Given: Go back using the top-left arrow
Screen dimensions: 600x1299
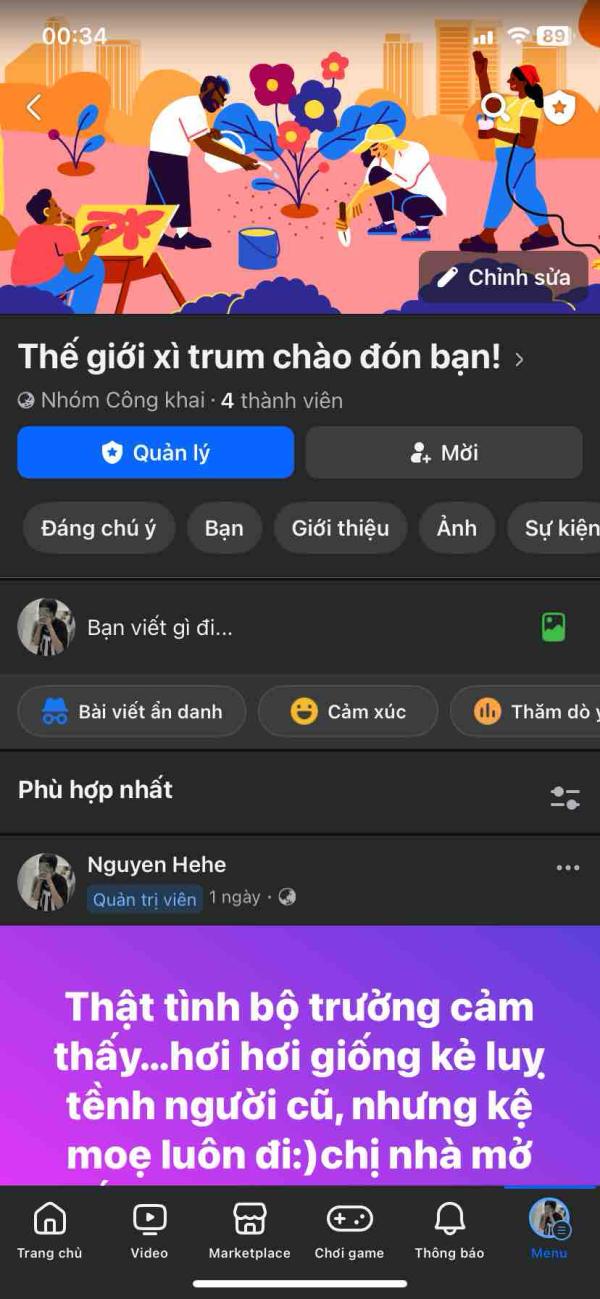Looking at the screenshot, I should pyautogui.click(x=34, y=107).
